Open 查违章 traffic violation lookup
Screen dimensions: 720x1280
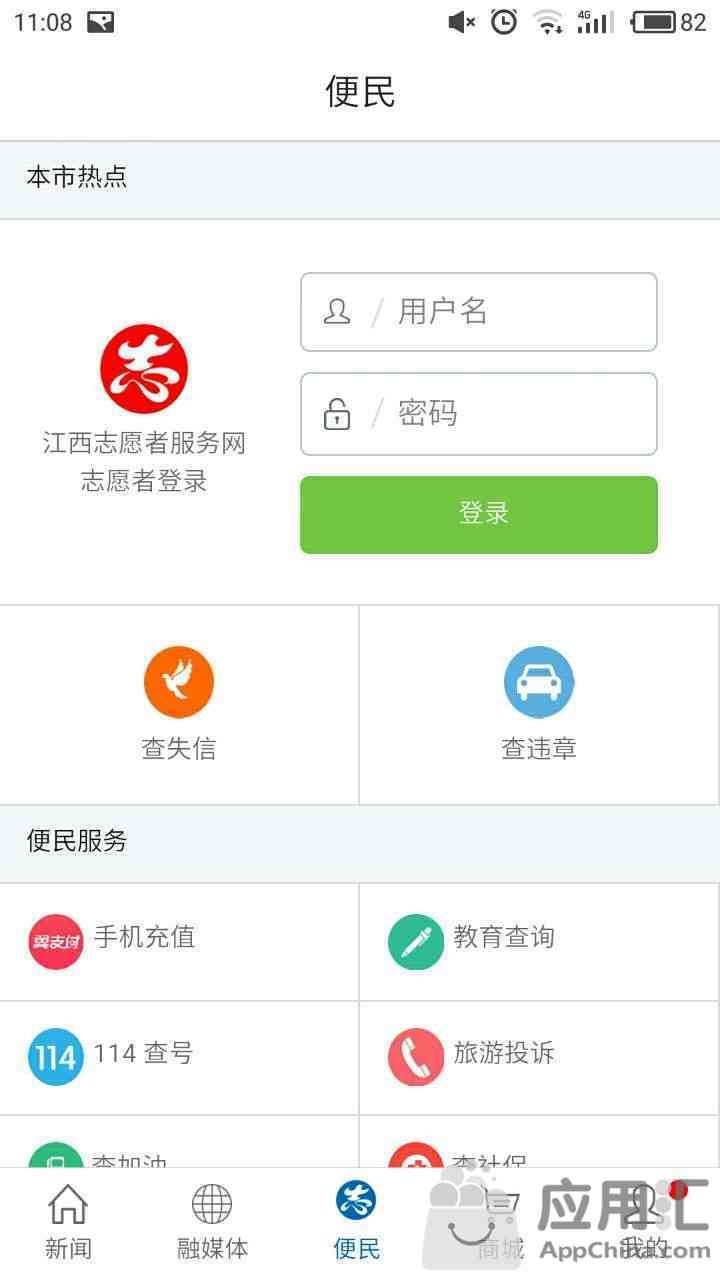(x=539, y=704)
